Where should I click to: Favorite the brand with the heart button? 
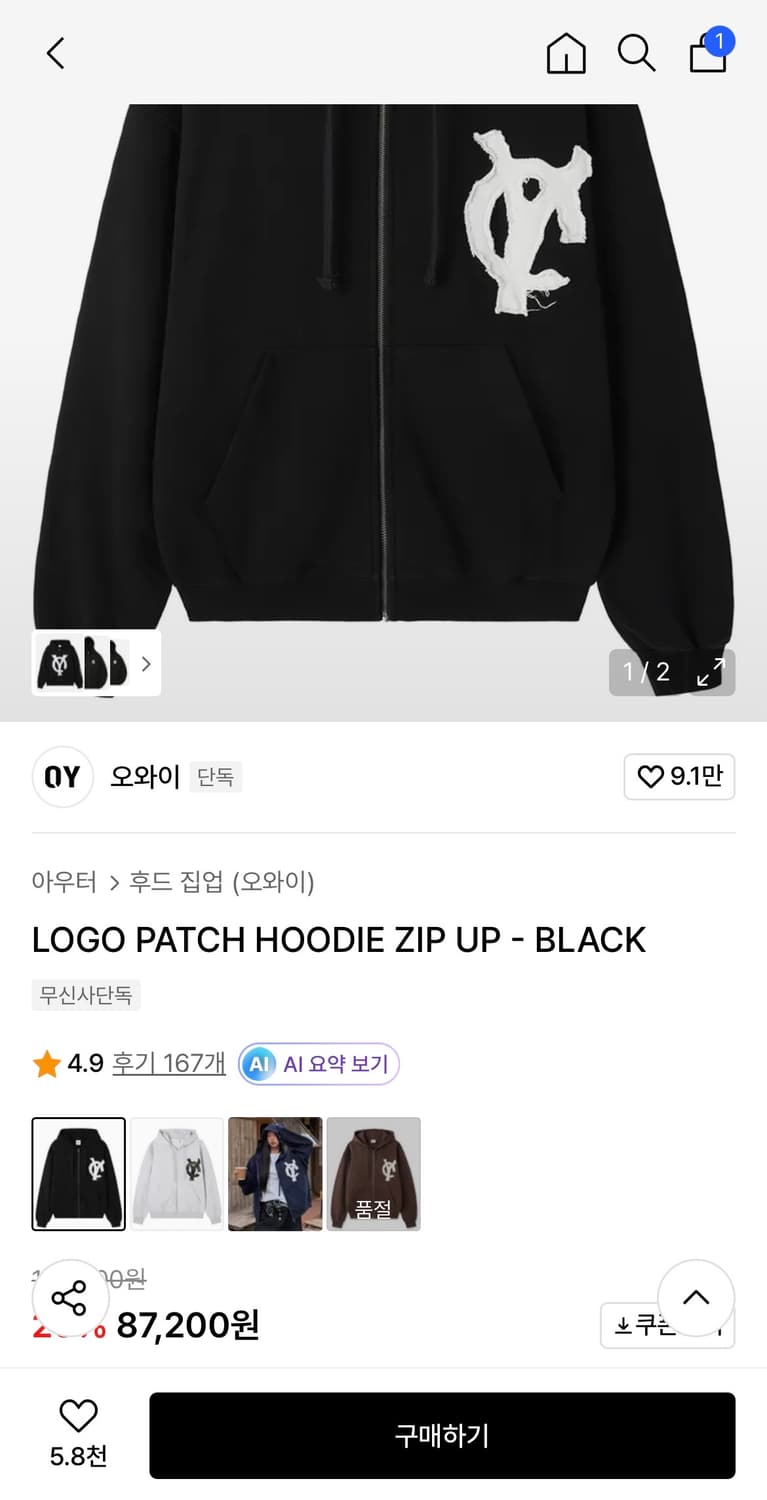pyautogui.click(x=679, y=777)
